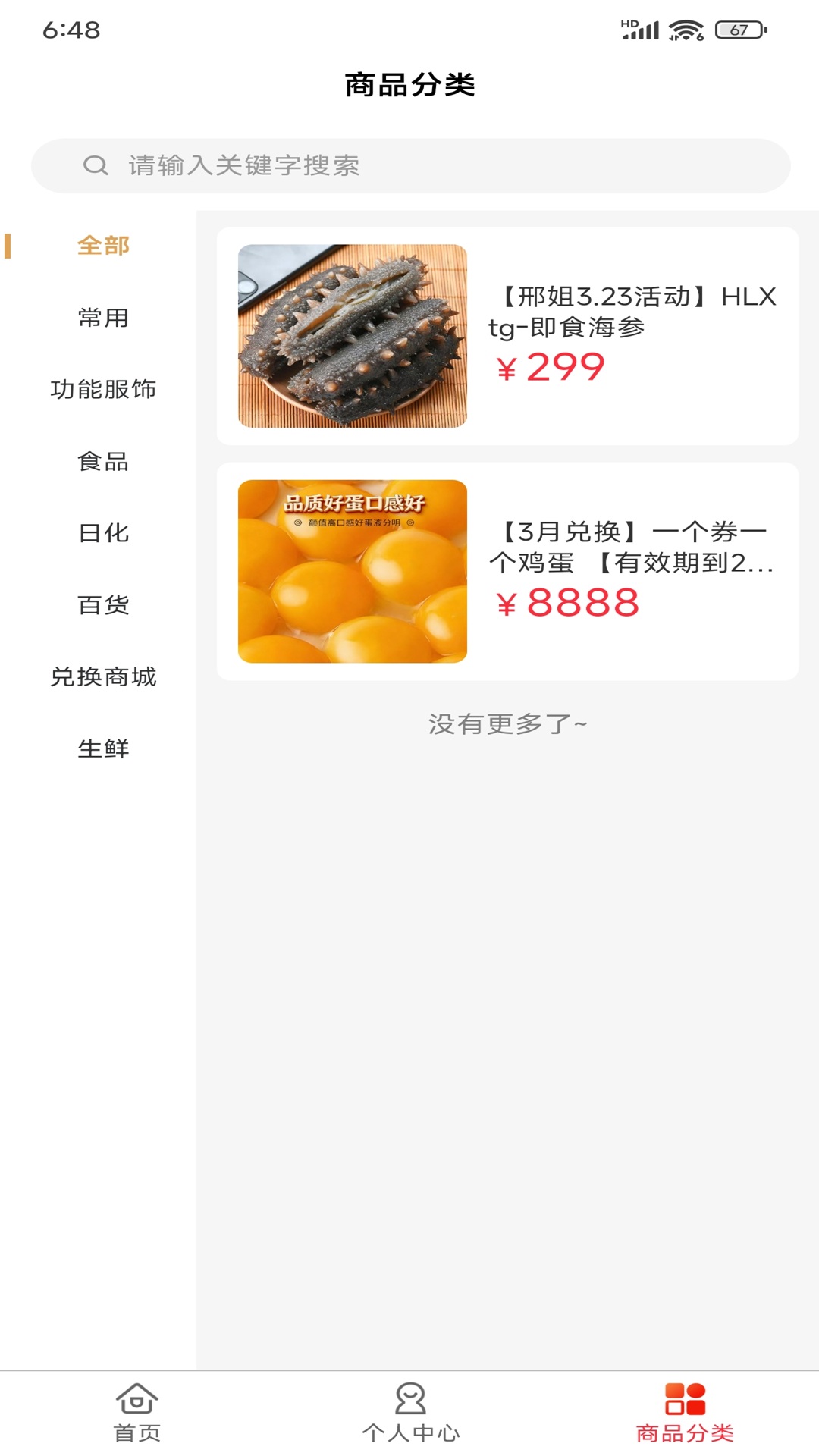The width and height of the screenshot is (819, 1456).
Task: Select the 生鲜 category
Action: pos(102,749)
